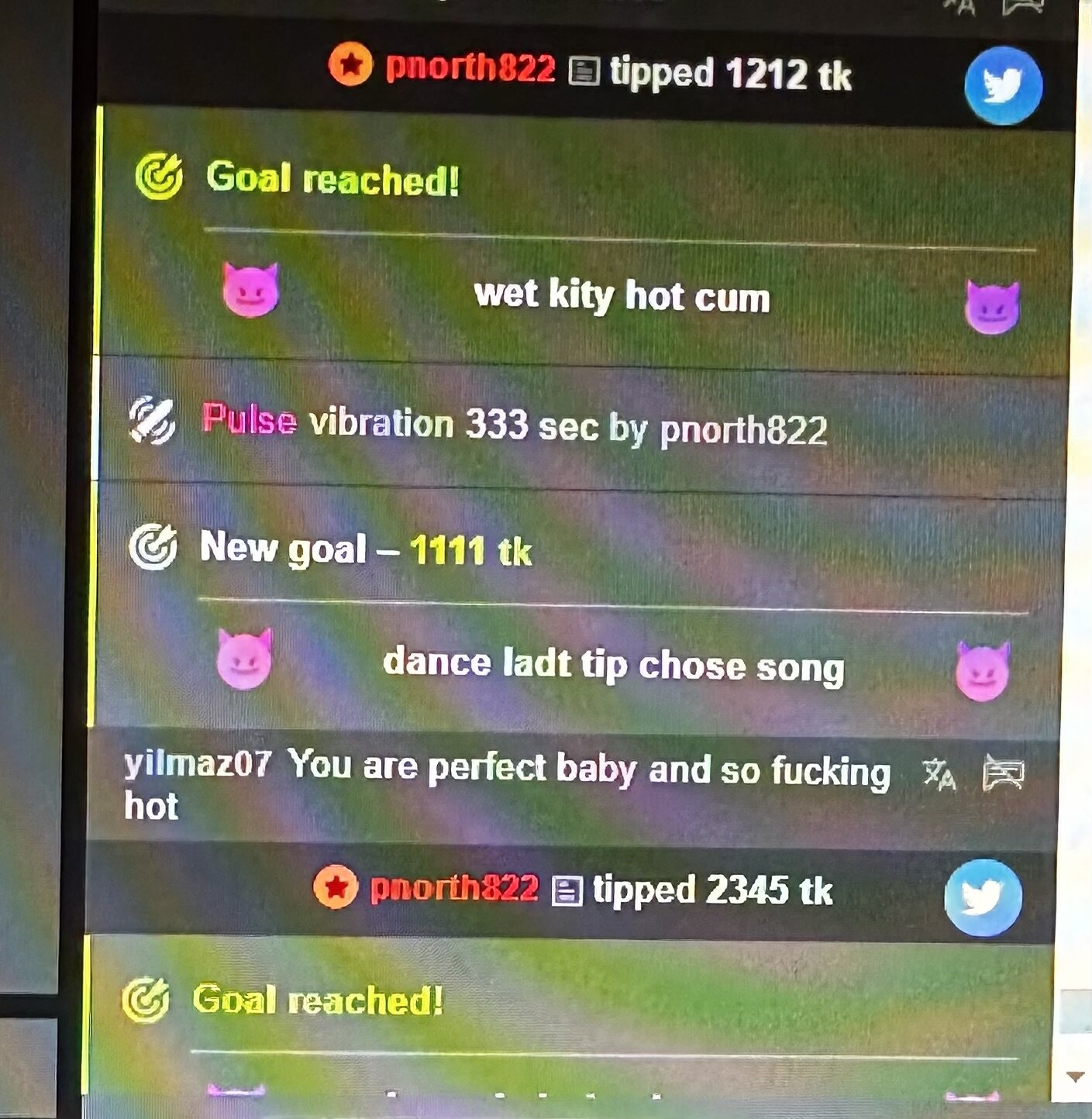
Task: Open pnorth822's profile from the 1212 tk tip
Action: coord(470,68)
